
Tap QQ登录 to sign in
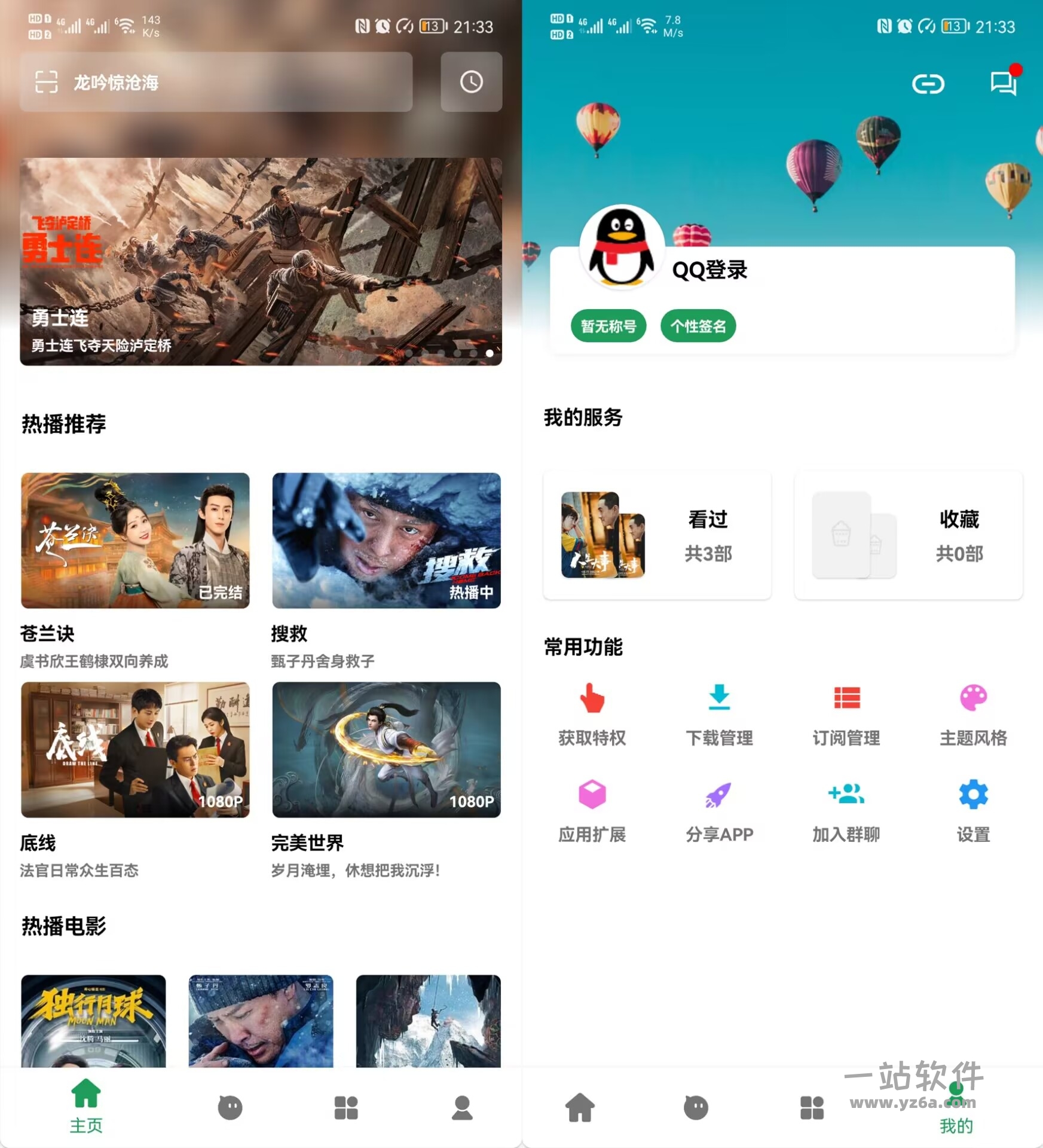tap(709, 270)
